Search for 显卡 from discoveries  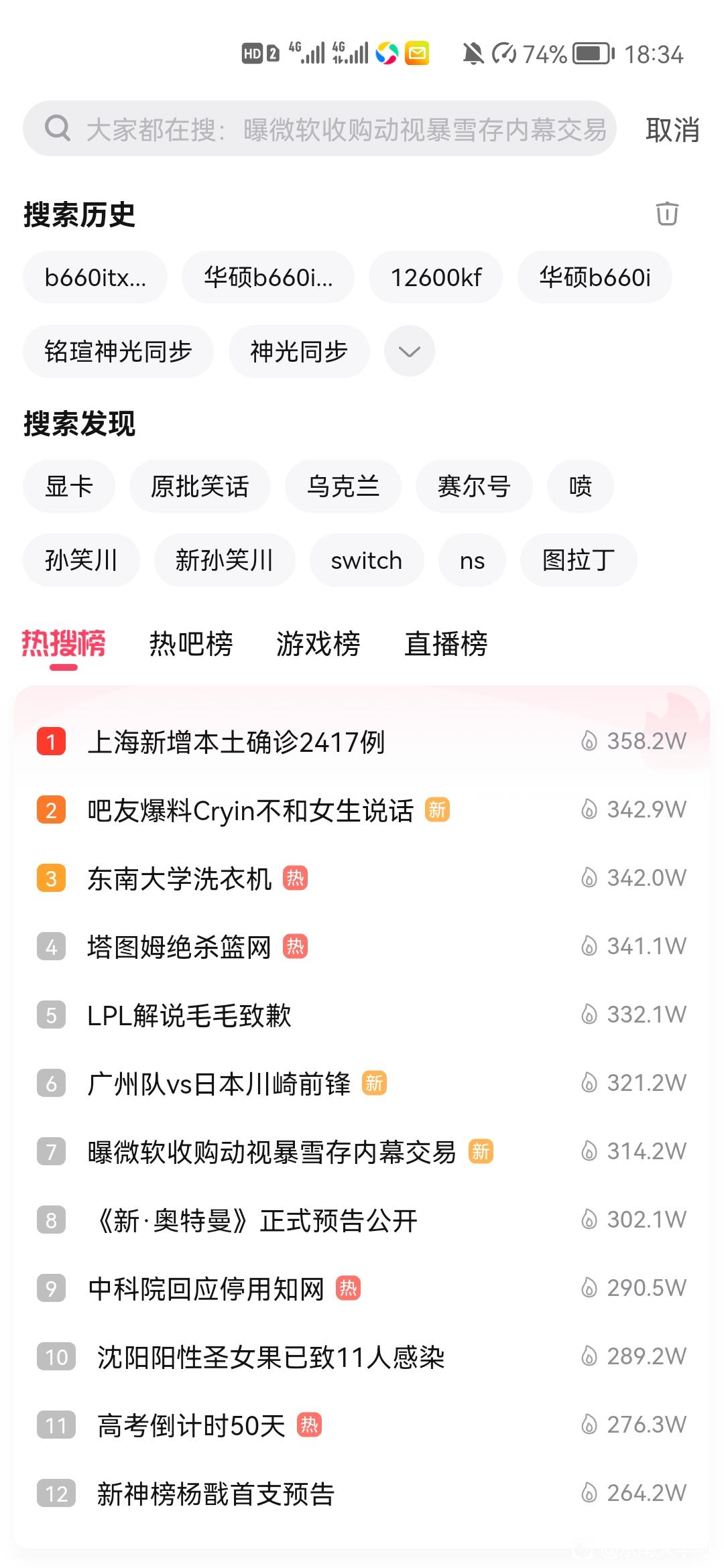(x=69, y=486)
